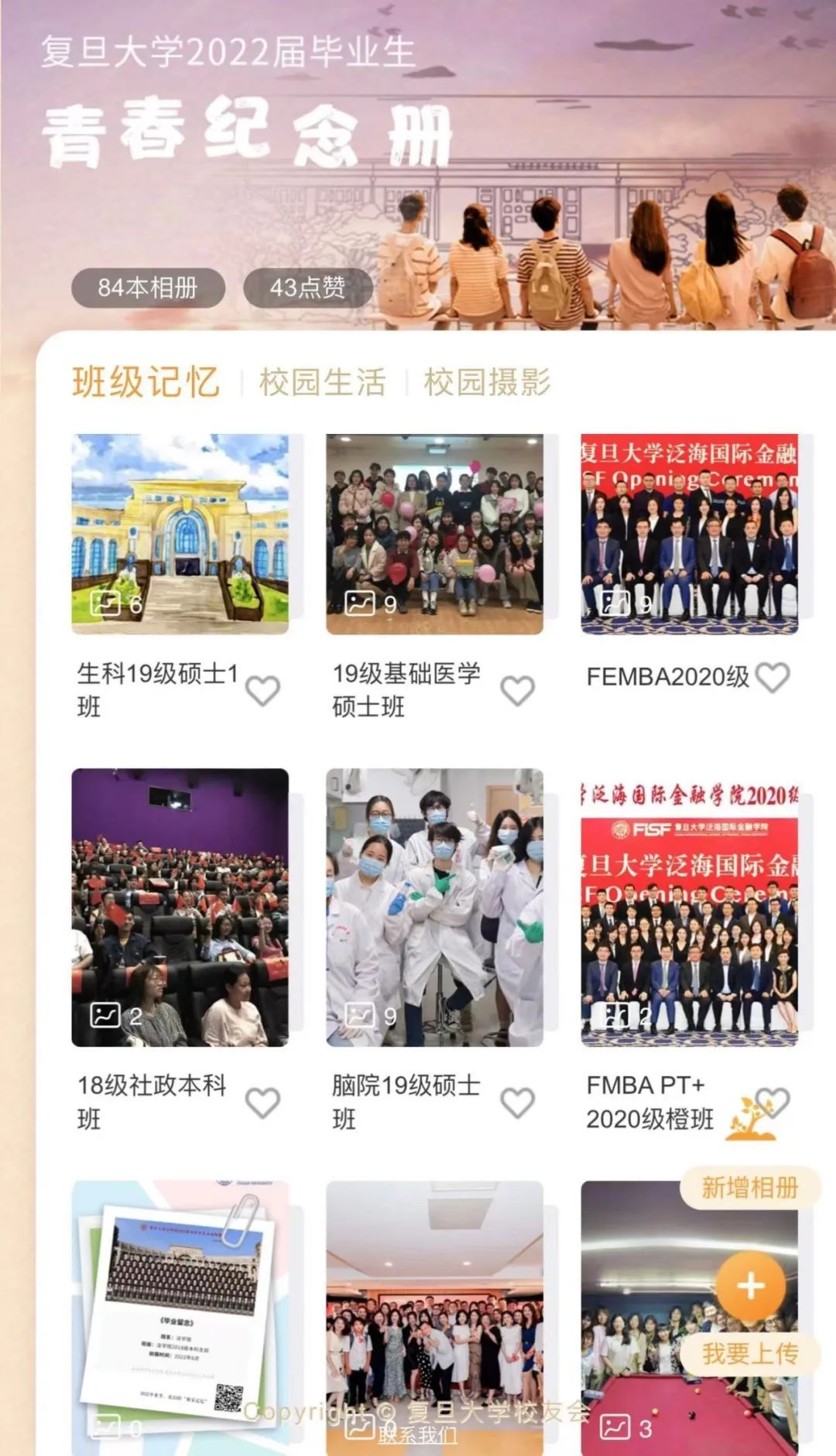This screenshot has width=836, height=1456.
Task: Open the 联系我们 link
Action: coord(417,1435)
